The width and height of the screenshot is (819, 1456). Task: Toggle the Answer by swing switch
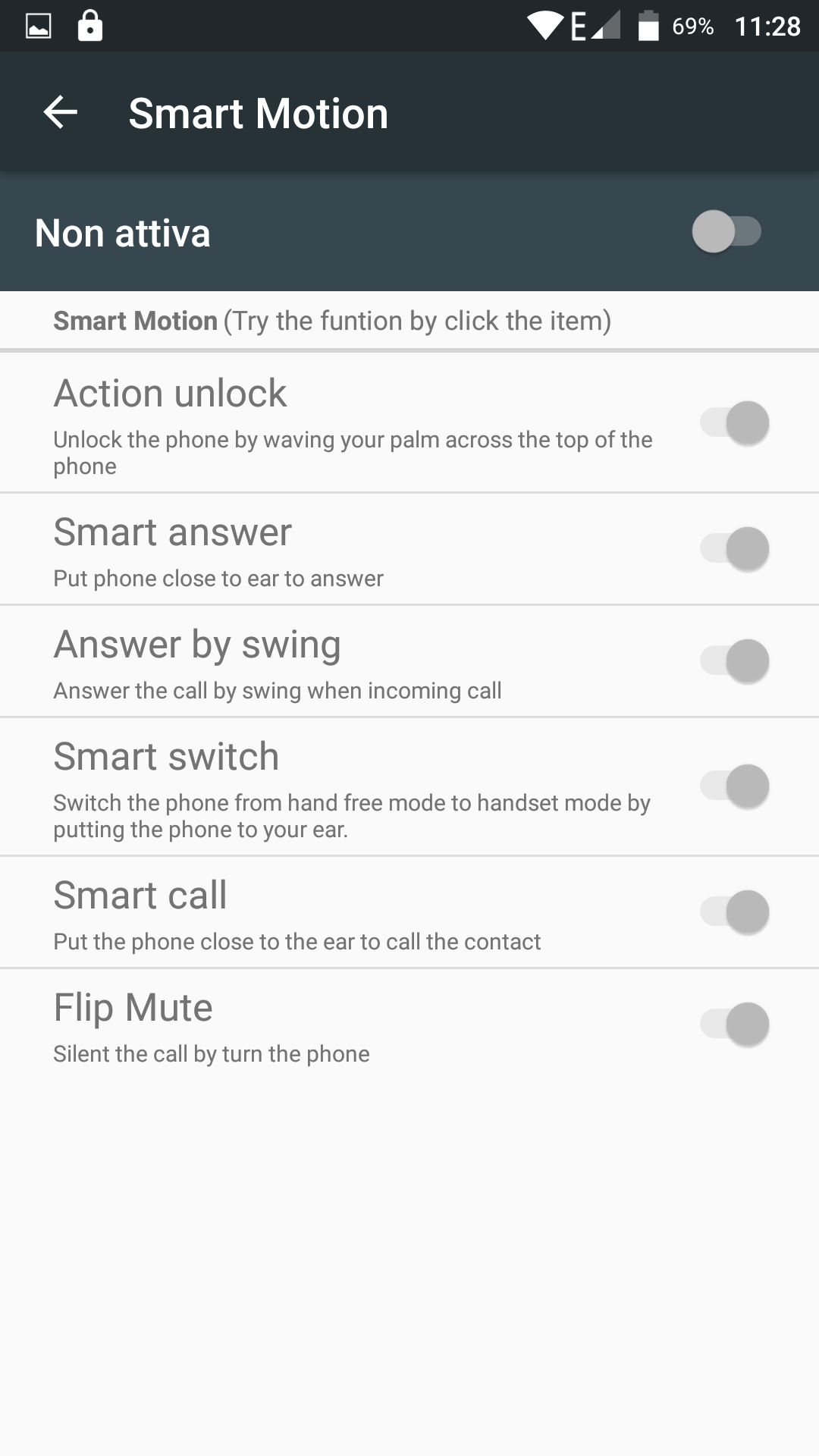tap(734, 661)
